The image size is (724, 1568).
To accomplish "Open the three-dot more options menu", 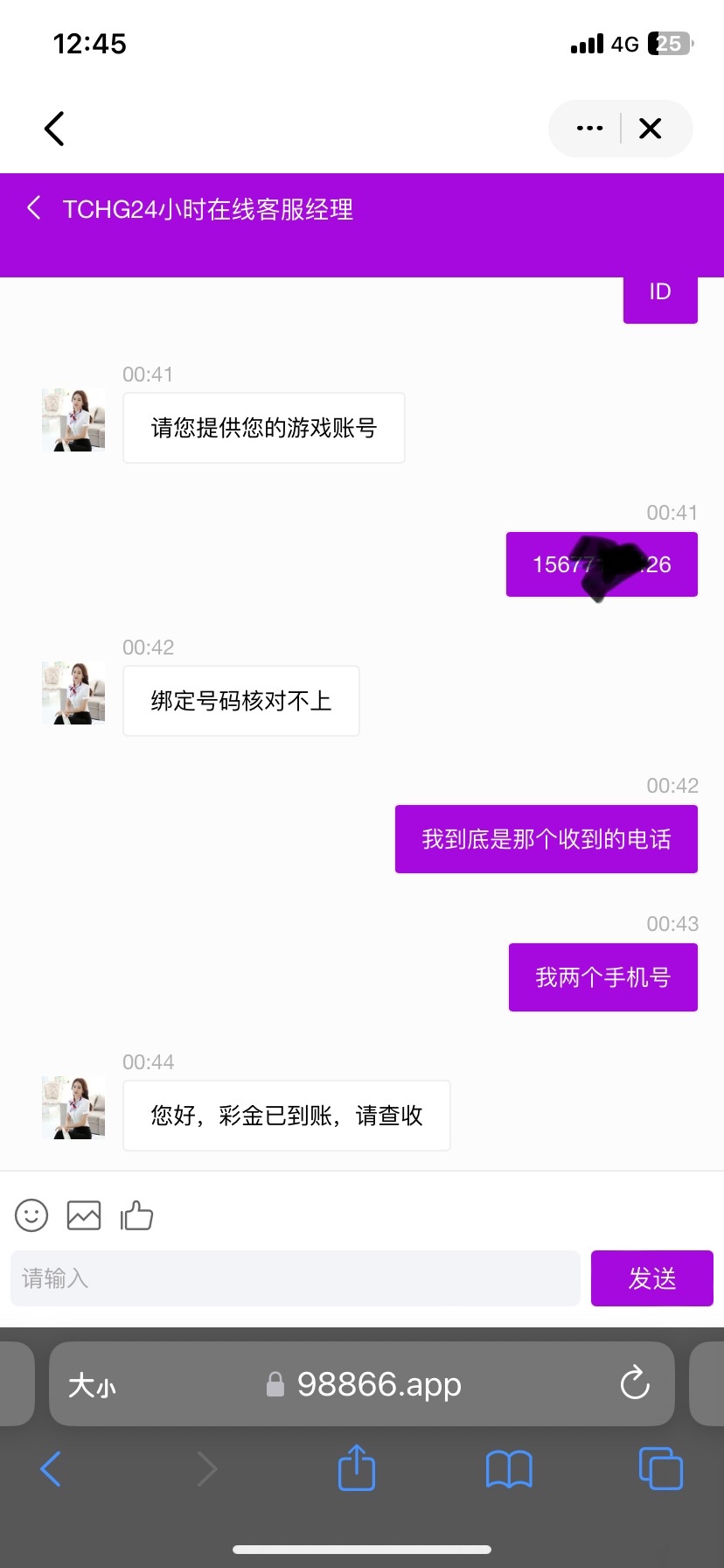I will [589, 129].
